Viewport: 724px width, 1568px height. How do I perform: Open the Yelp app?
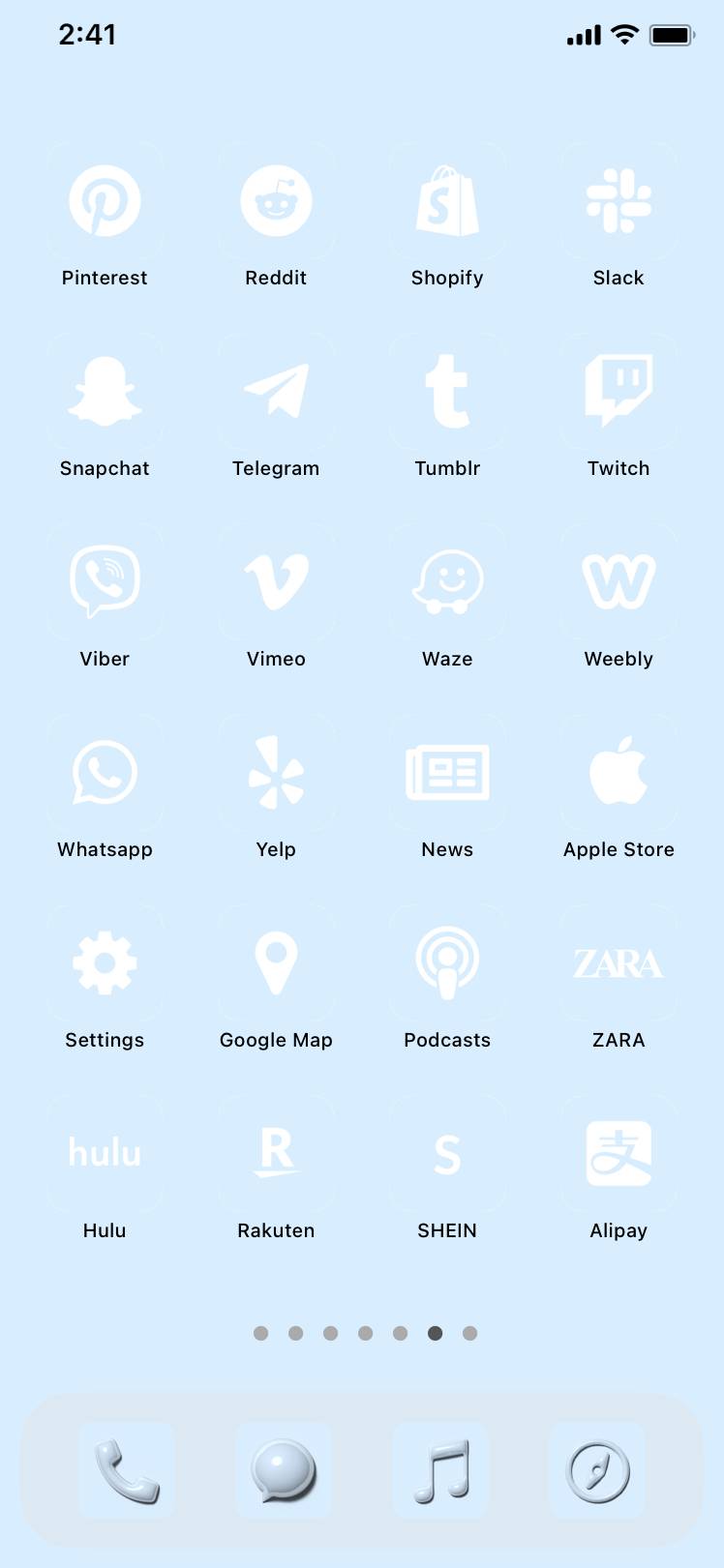click(x=276, y=773)
